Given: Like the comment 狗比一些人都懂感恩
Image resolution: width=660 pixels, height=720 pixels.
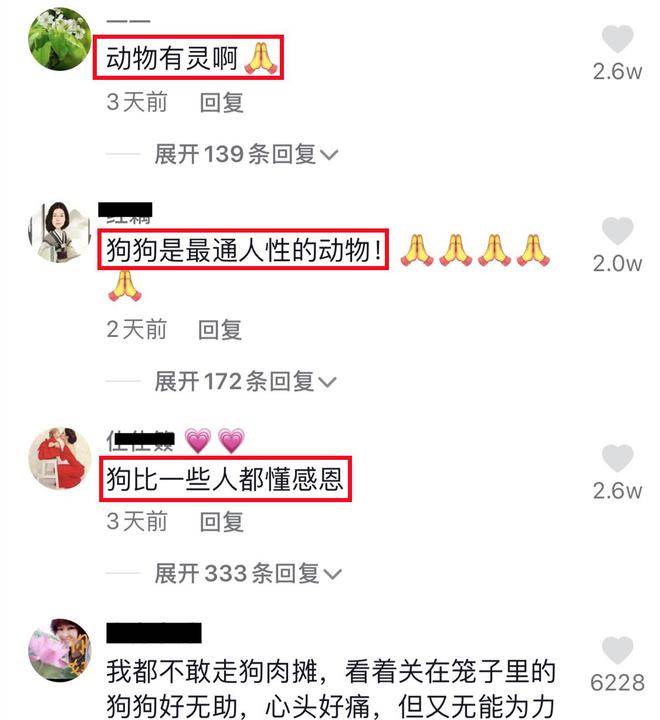Looking at the screenshot, I should (618, 459).
